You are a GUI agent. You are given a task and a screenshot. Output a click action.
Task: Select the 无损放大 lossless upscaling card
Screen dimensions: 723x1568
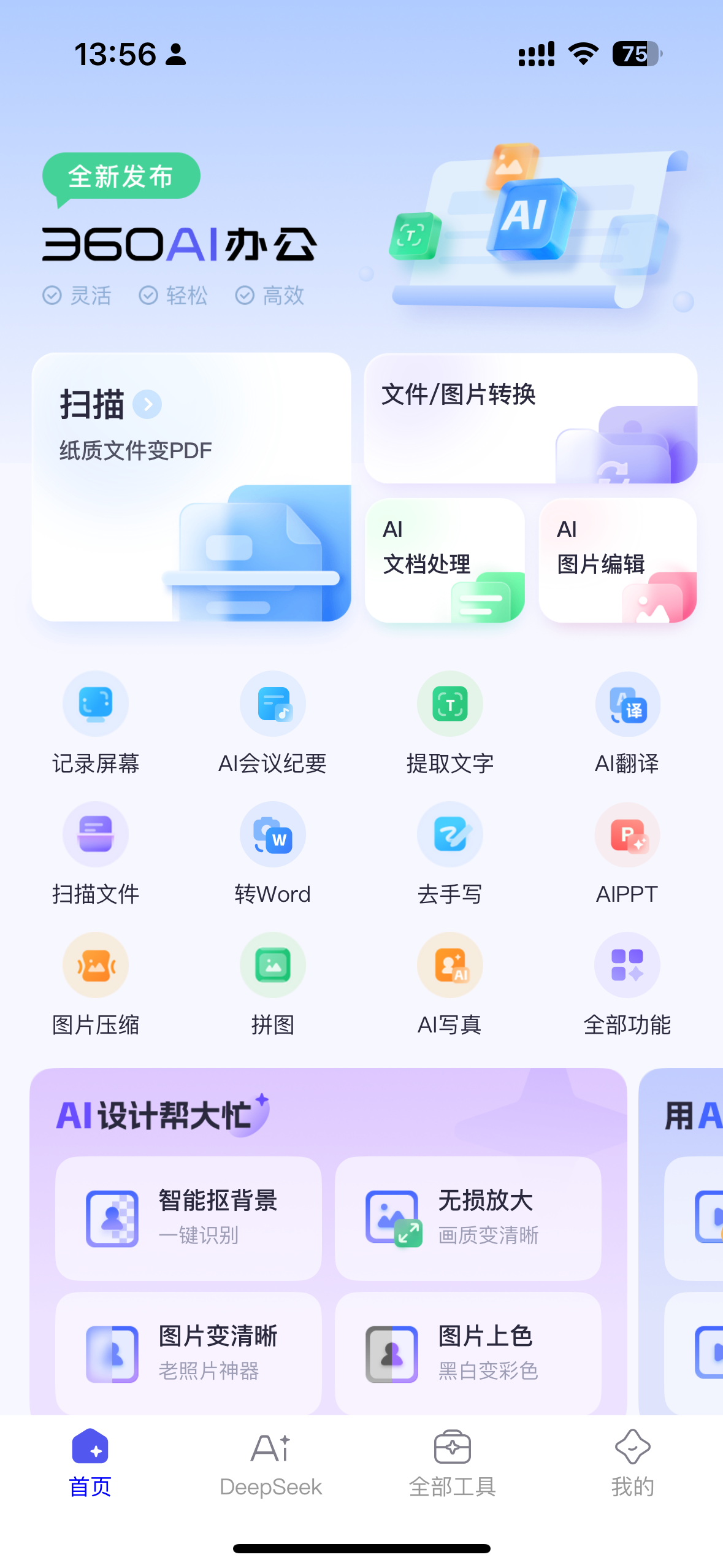[467, 1218]
